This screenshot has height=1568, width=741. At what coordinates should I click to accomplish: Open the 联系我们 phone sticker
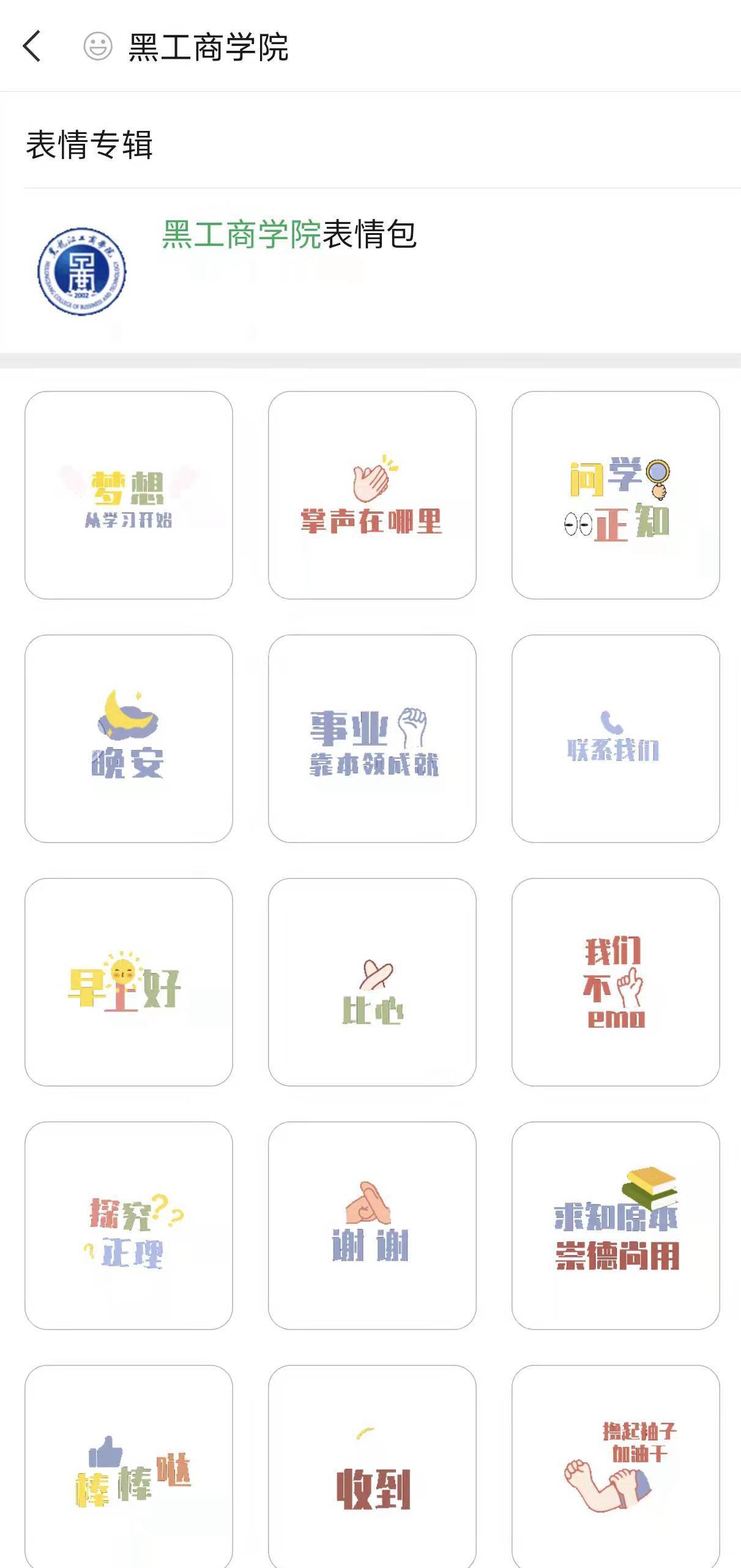[x=616, y=738]
